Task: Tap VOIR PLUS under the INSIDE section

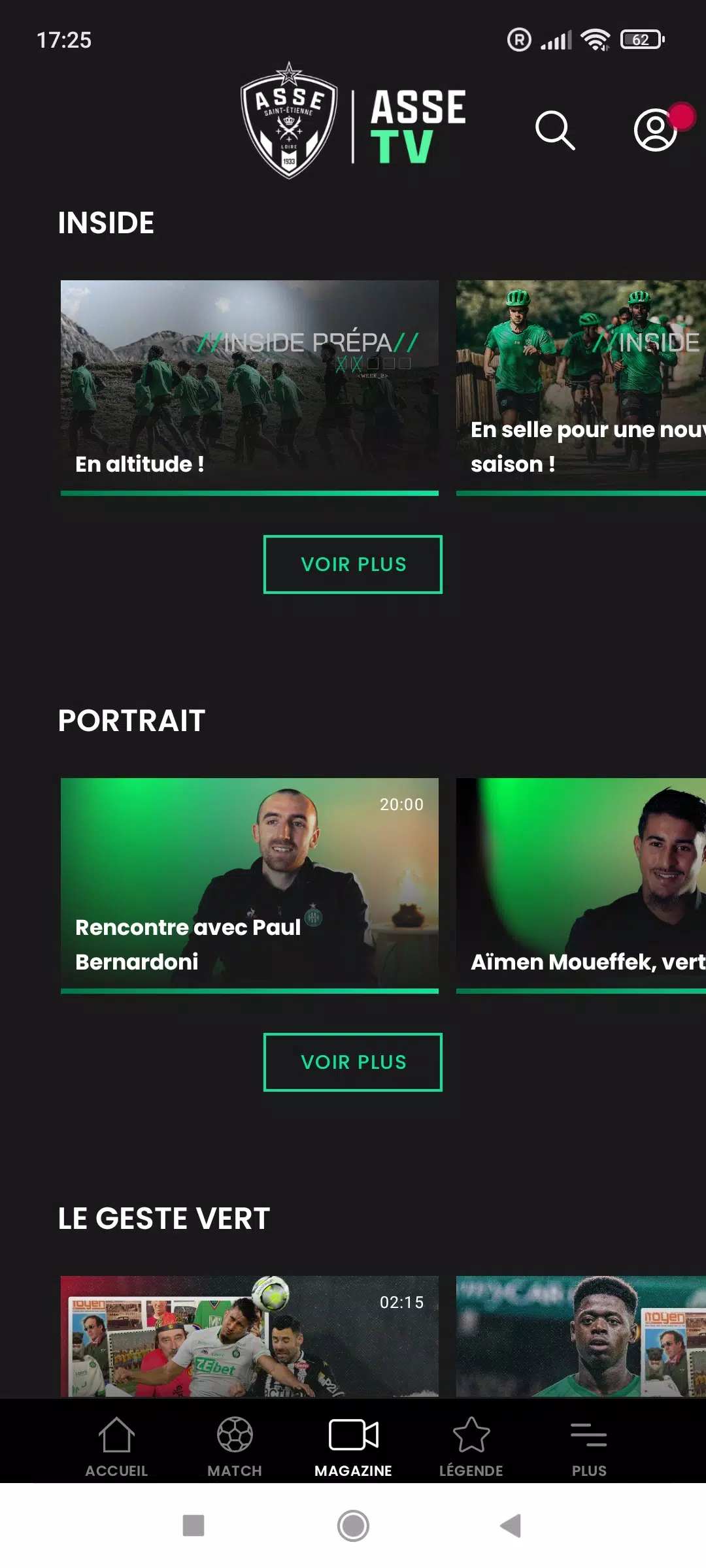Action: click(353, 564)
